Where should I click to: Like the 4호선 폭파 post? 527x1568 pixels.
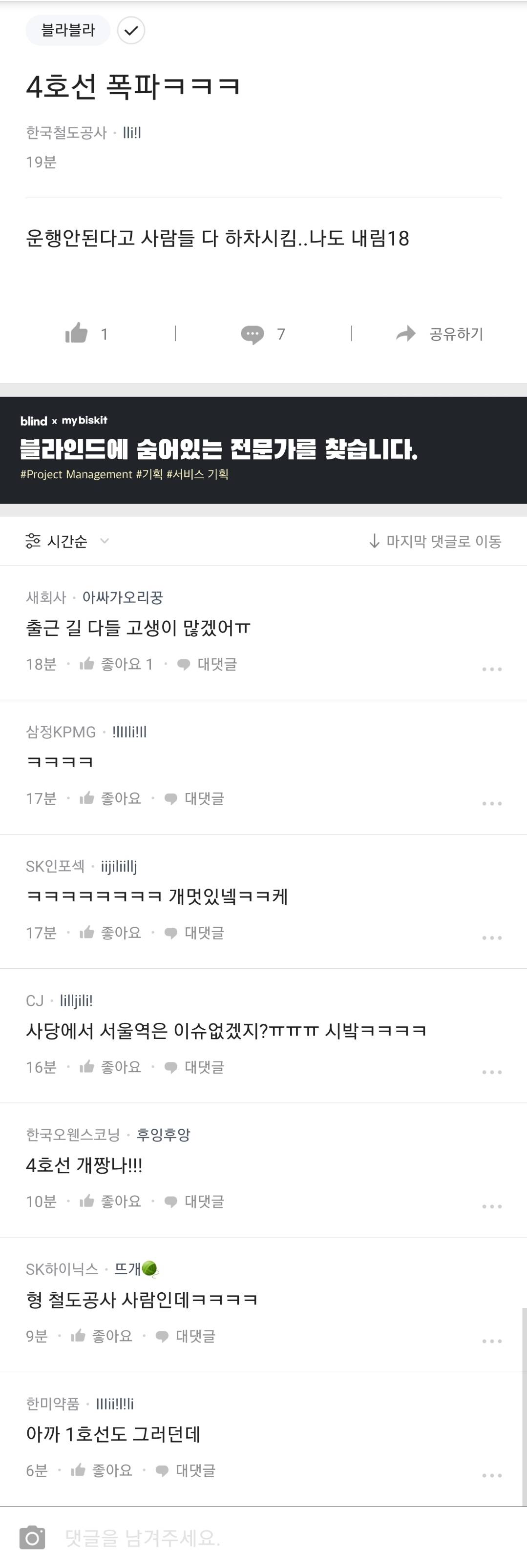point(77,334)
